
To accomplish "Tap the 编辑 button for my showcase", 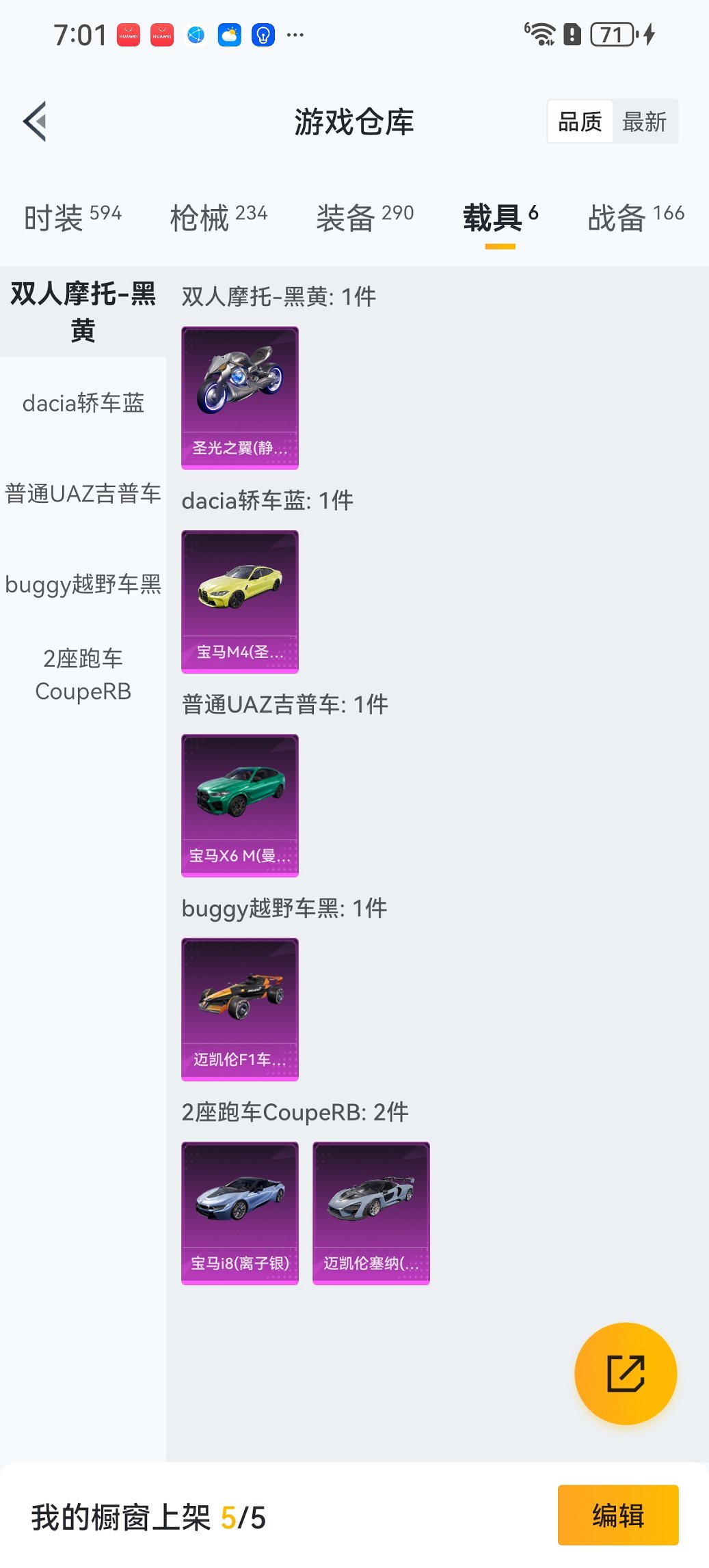I will click(617, 1515).
